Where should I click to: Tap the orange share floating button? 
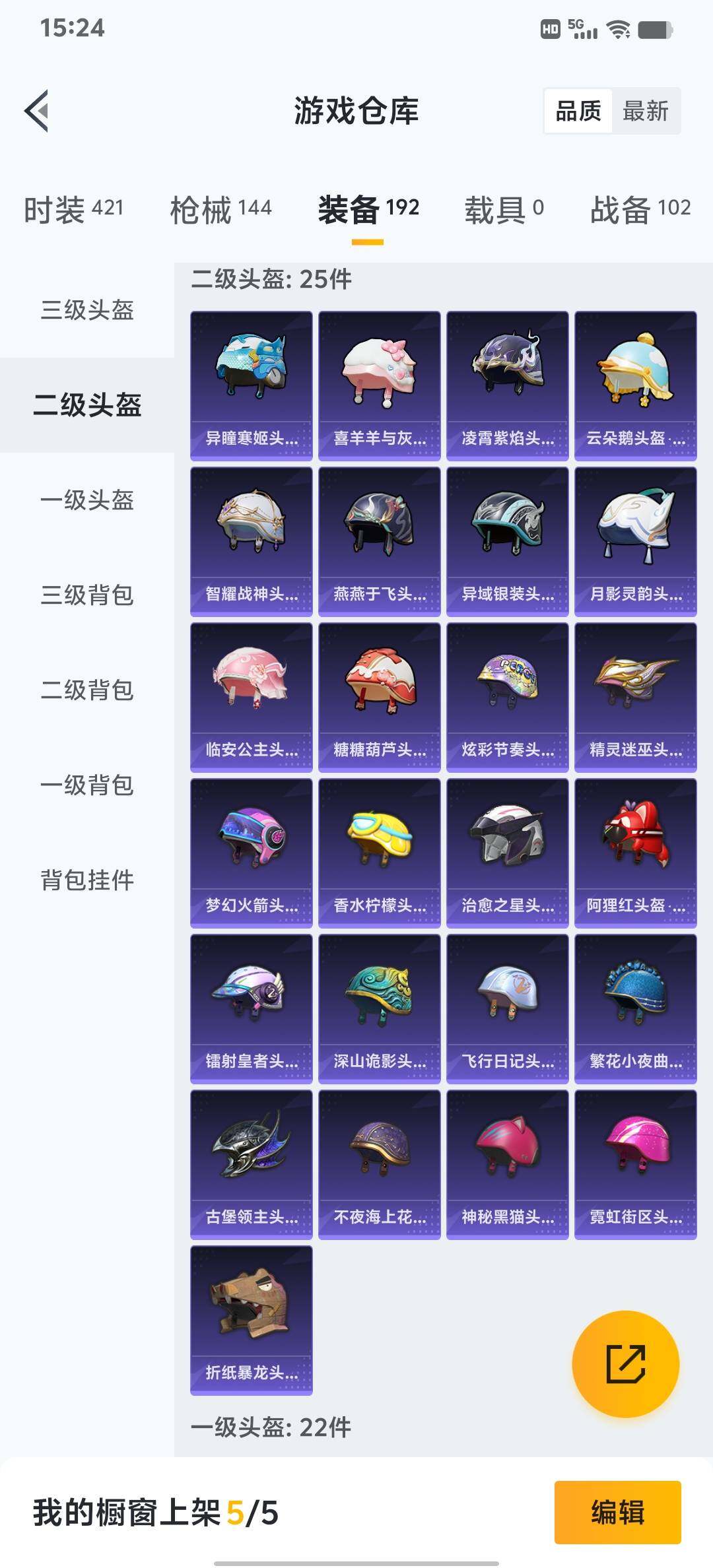click(625, 1363)
